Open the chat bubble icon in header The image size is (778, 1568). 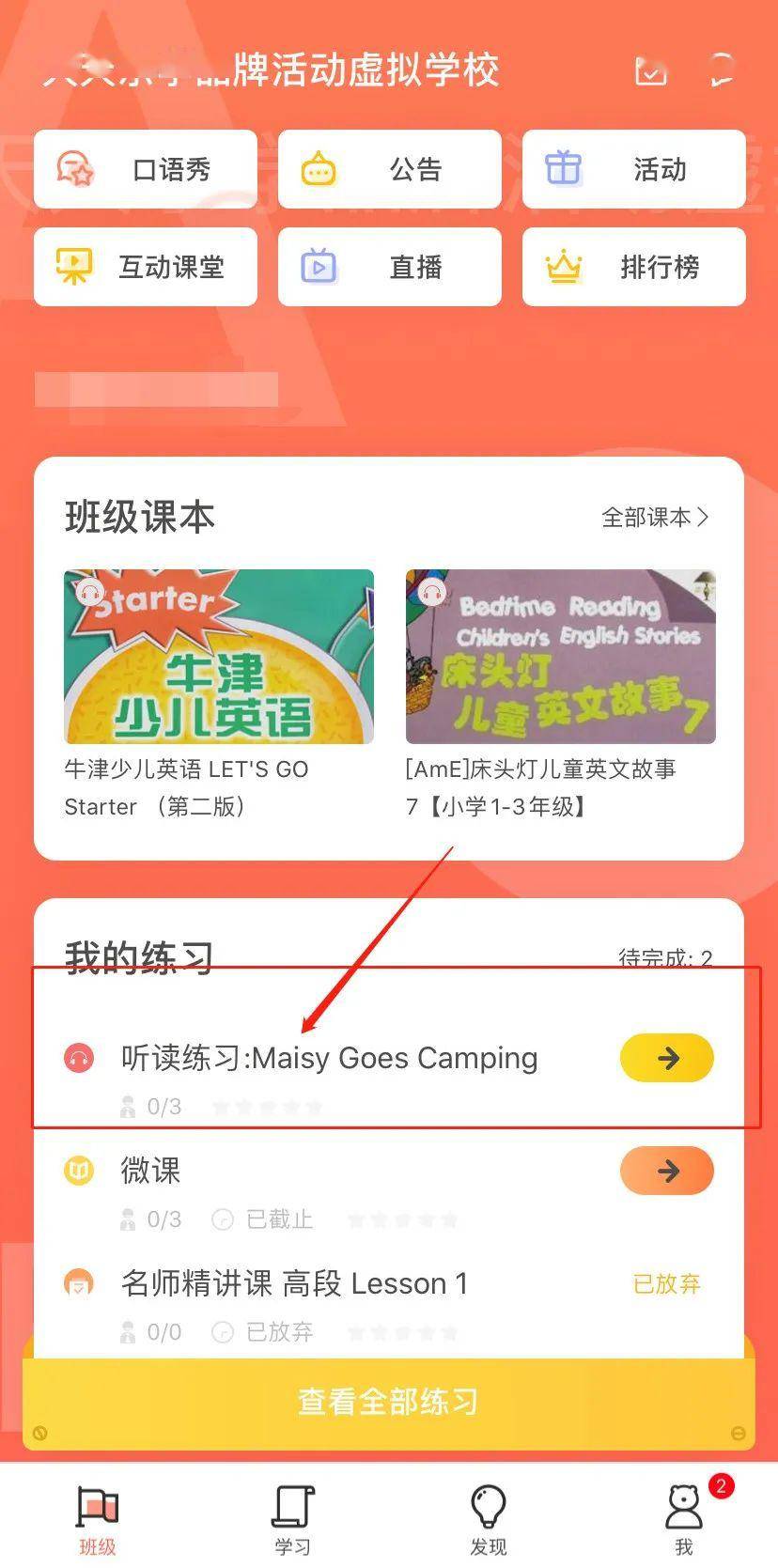coord(721,70)
